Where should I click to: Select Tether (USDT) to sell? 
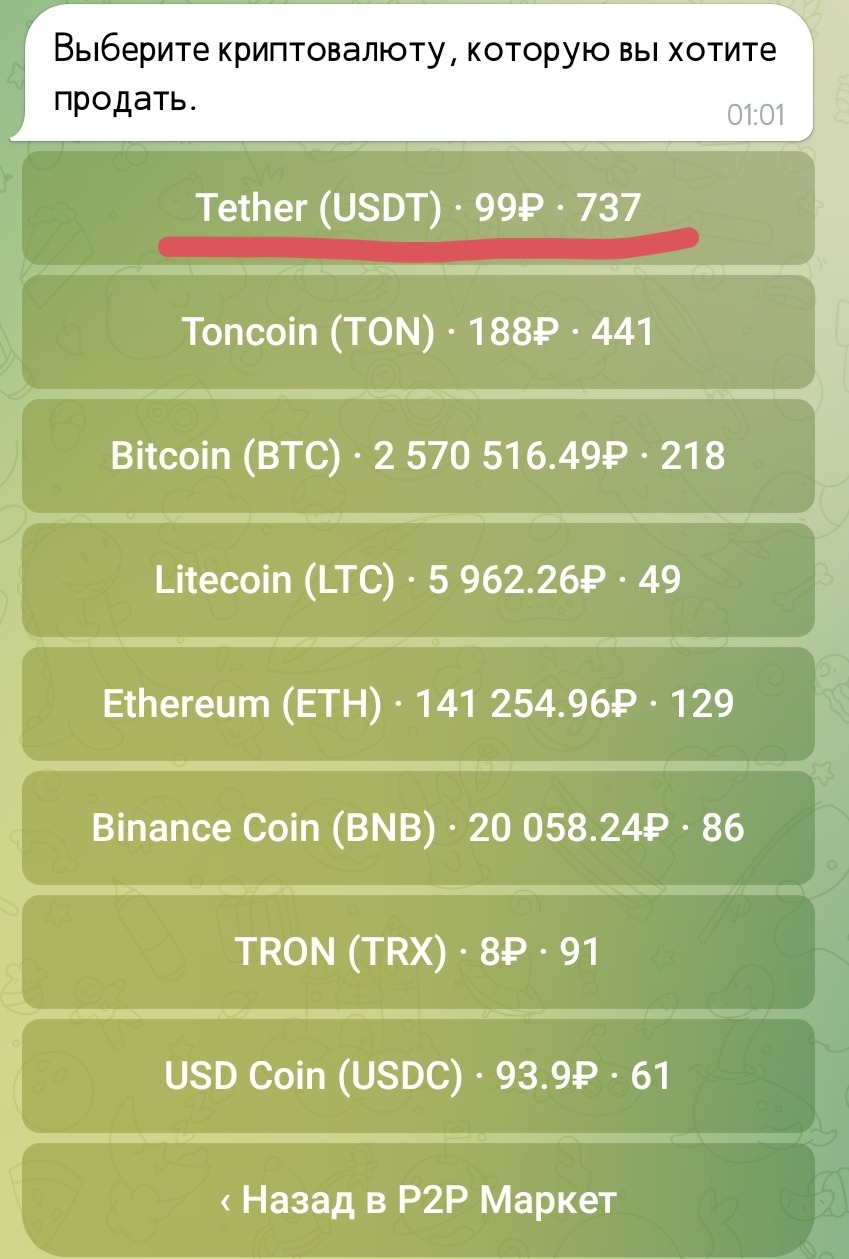418,208
